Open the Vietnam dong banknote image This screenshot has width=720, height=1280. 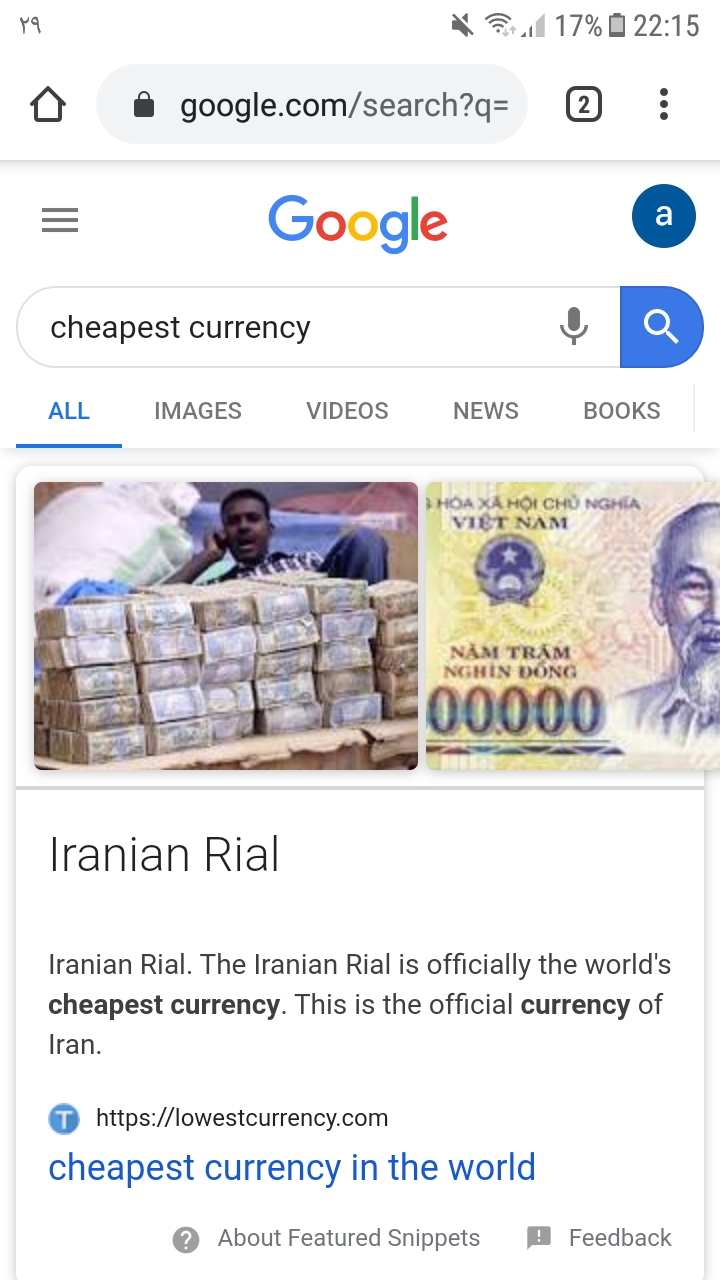point(572,626)
